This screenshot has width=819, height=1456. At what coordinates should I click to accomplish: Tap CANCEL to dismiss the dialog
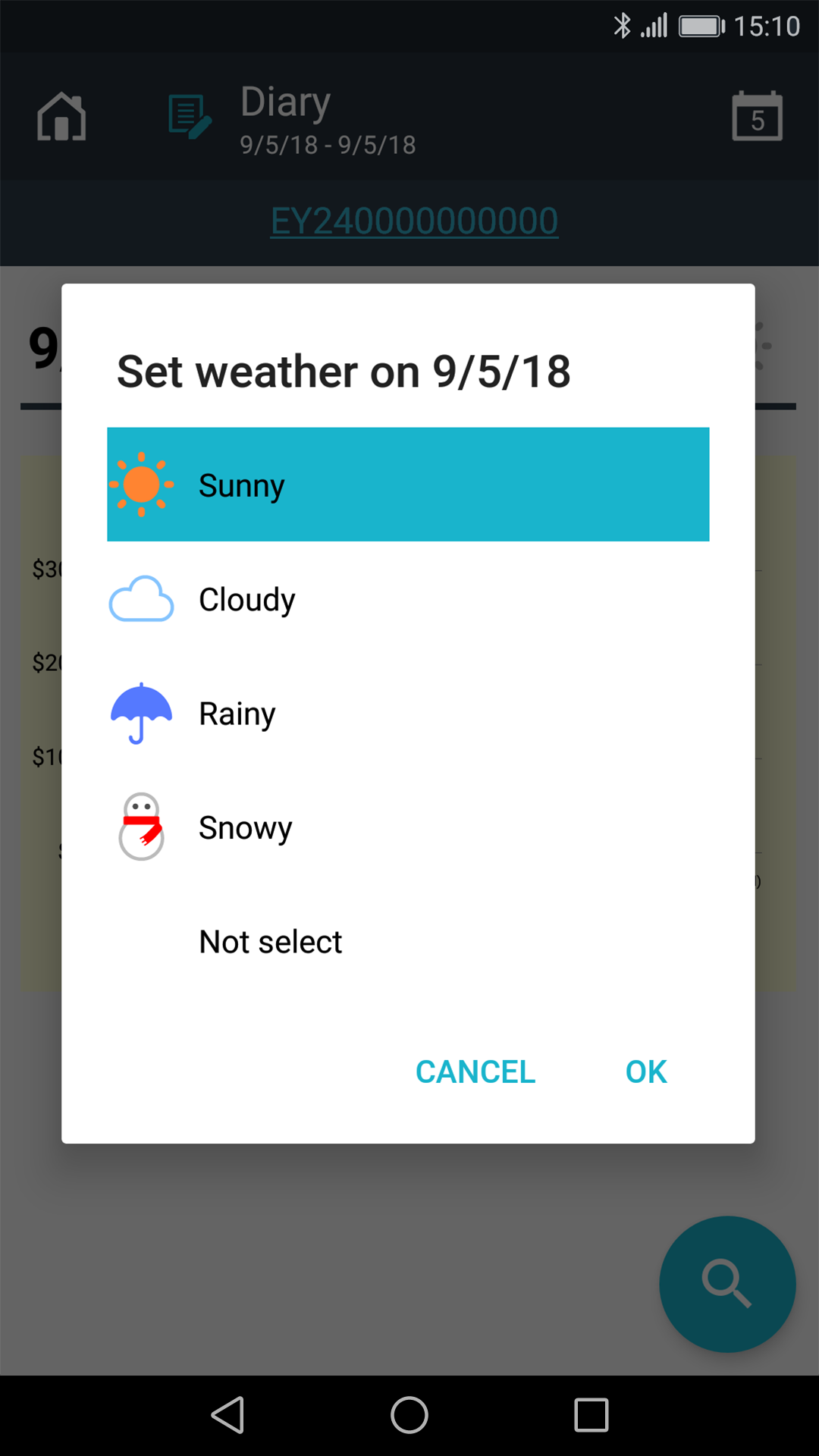pyautogui.click(x=475, y=1072)
